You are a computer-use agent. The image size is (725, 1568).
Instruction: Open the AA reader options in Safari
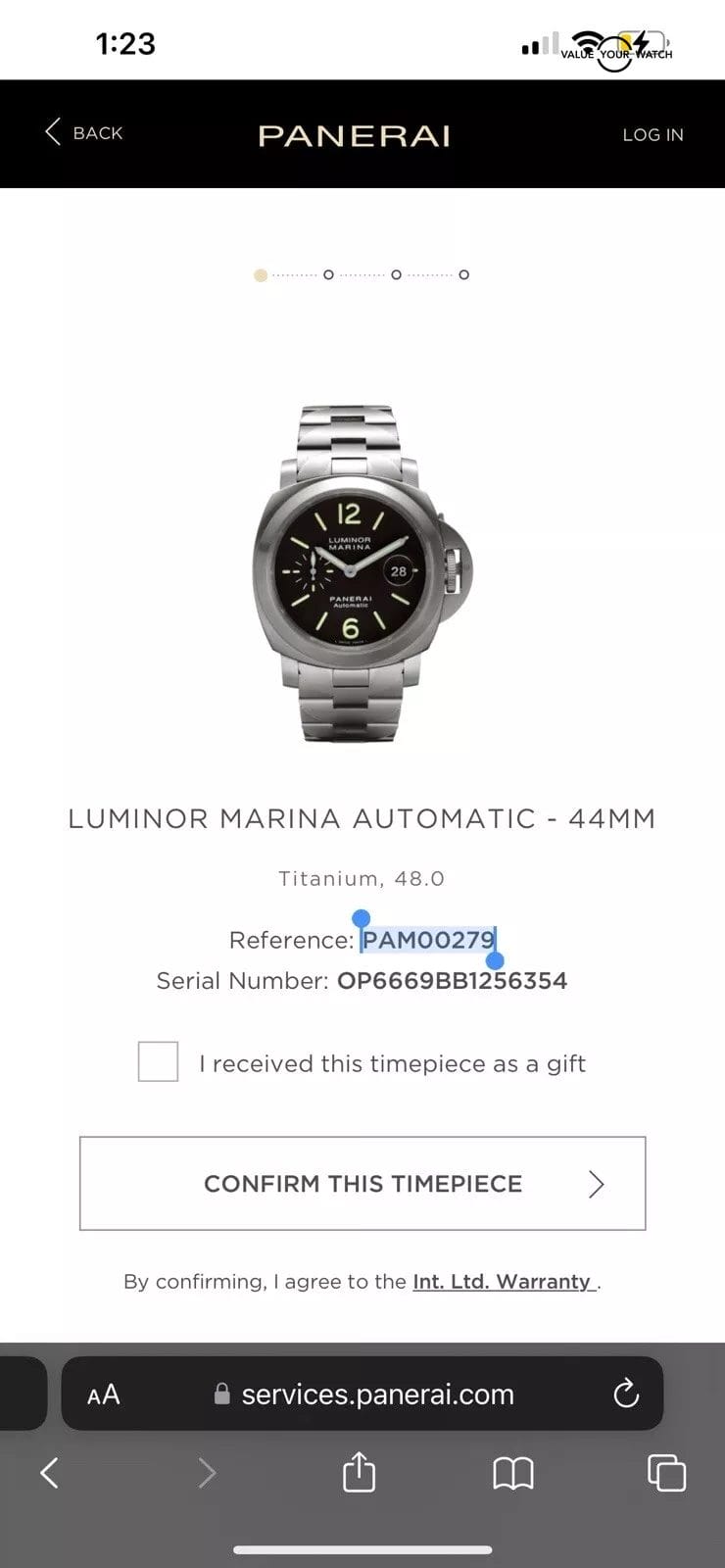click(104, 1394)
